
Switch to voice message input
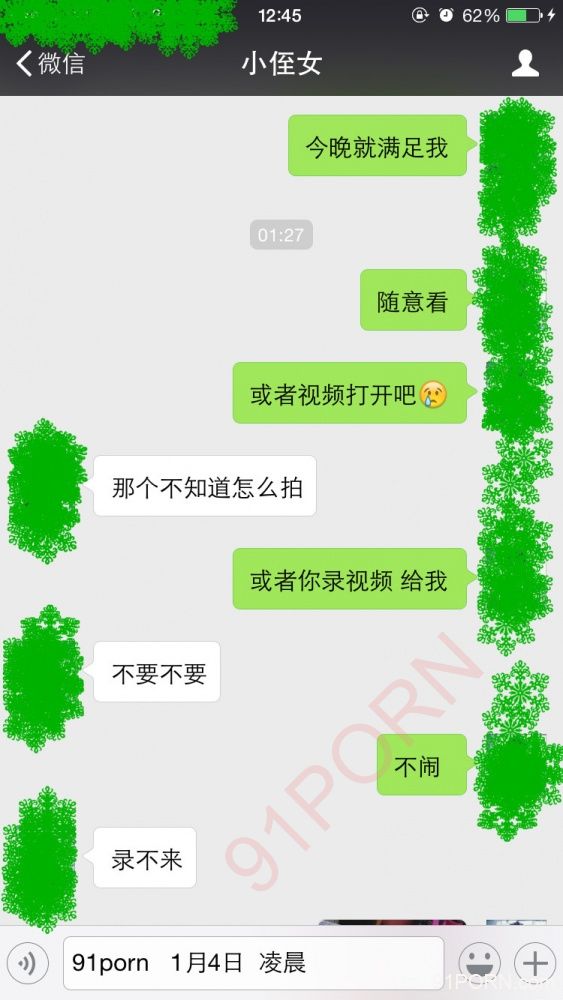(x=27, y=963)
